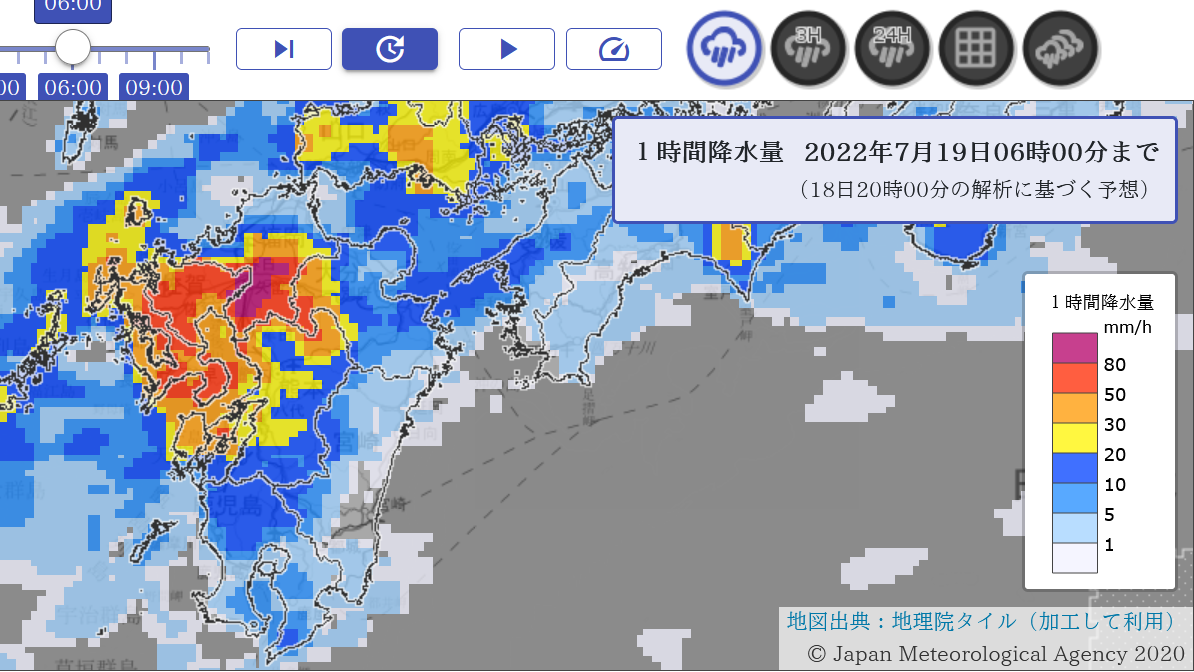The height and width of the screenshot is (672, 1194).
Task: Open the grid mesh view icon
Action: (x=976, y=48)
